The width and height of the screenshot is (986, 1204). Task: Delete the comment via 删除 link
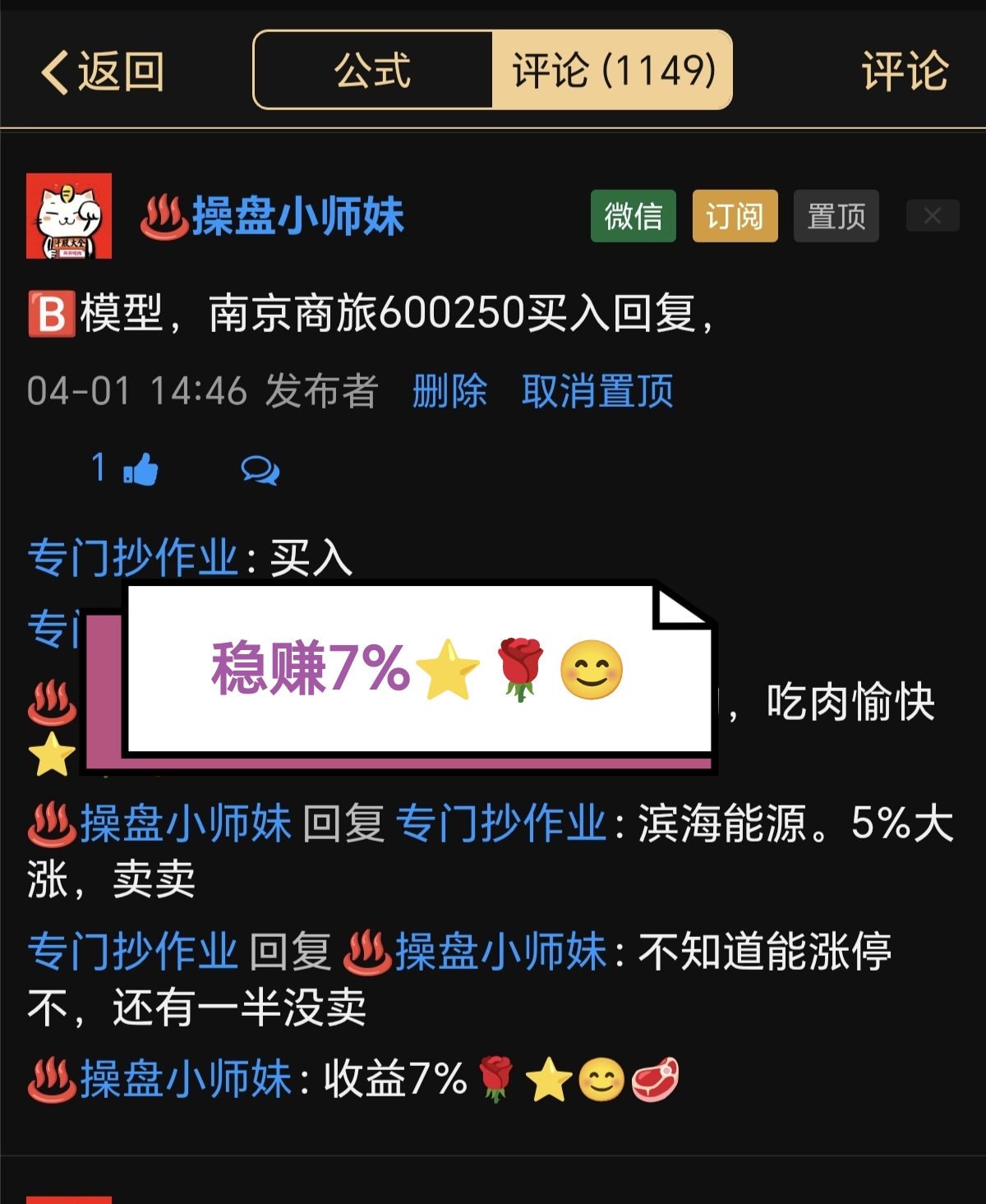coord(449,391)
